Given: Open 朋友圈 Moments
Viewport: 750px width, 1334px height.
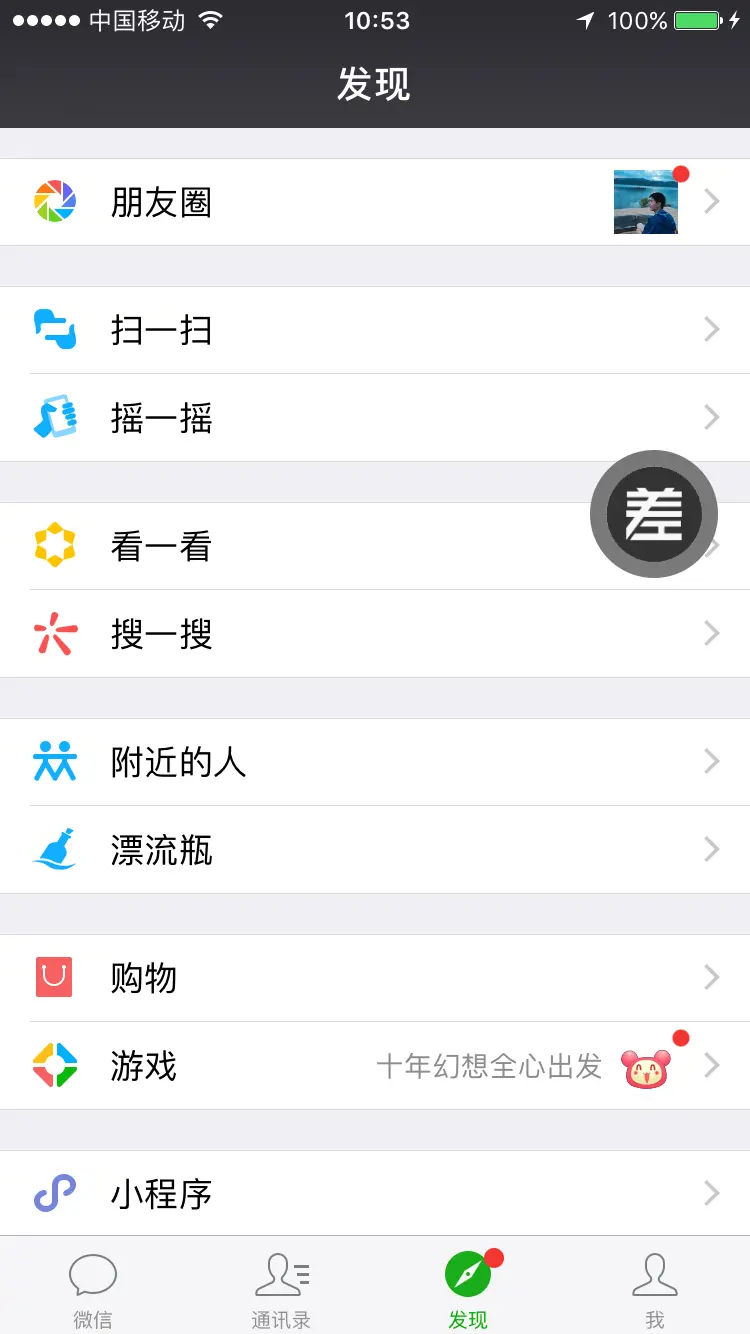Looking at the screenshot, I should click(x=375, y=202).
